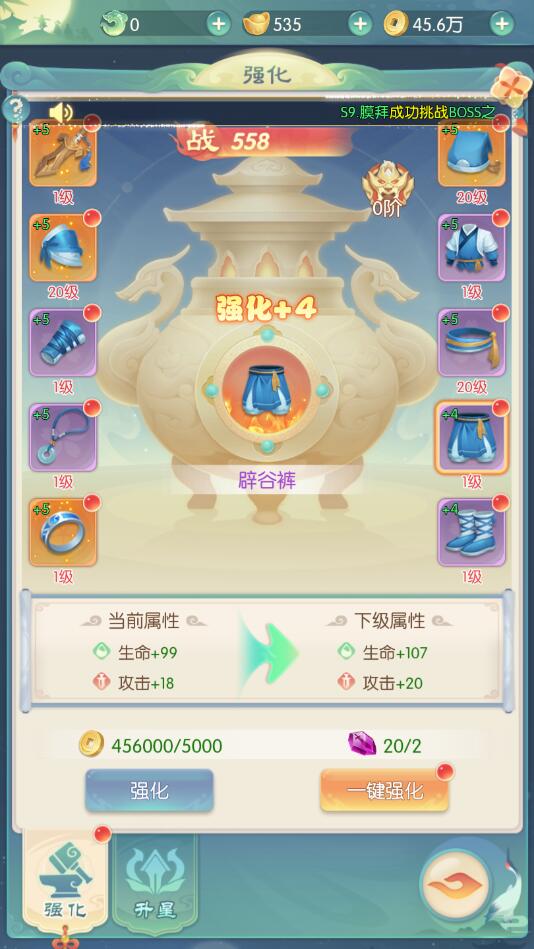This screenshot has height=949, width=534.
Task: Add more gold coins with plus
Action: pyautogui.click(x=501, y=24)
